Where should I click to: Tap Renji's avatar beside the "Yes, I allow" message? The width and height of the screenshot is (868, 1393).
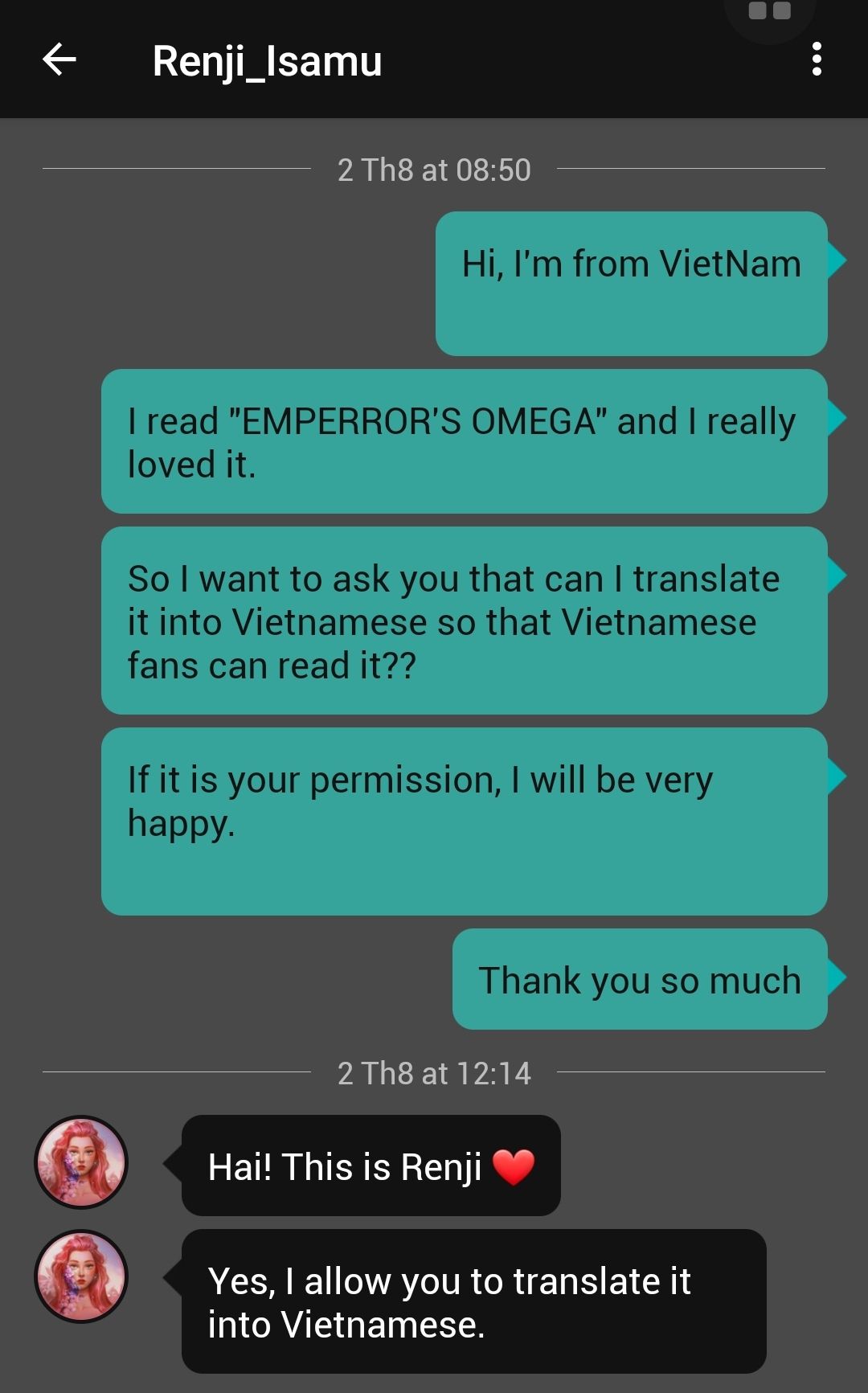(81, 1276)
